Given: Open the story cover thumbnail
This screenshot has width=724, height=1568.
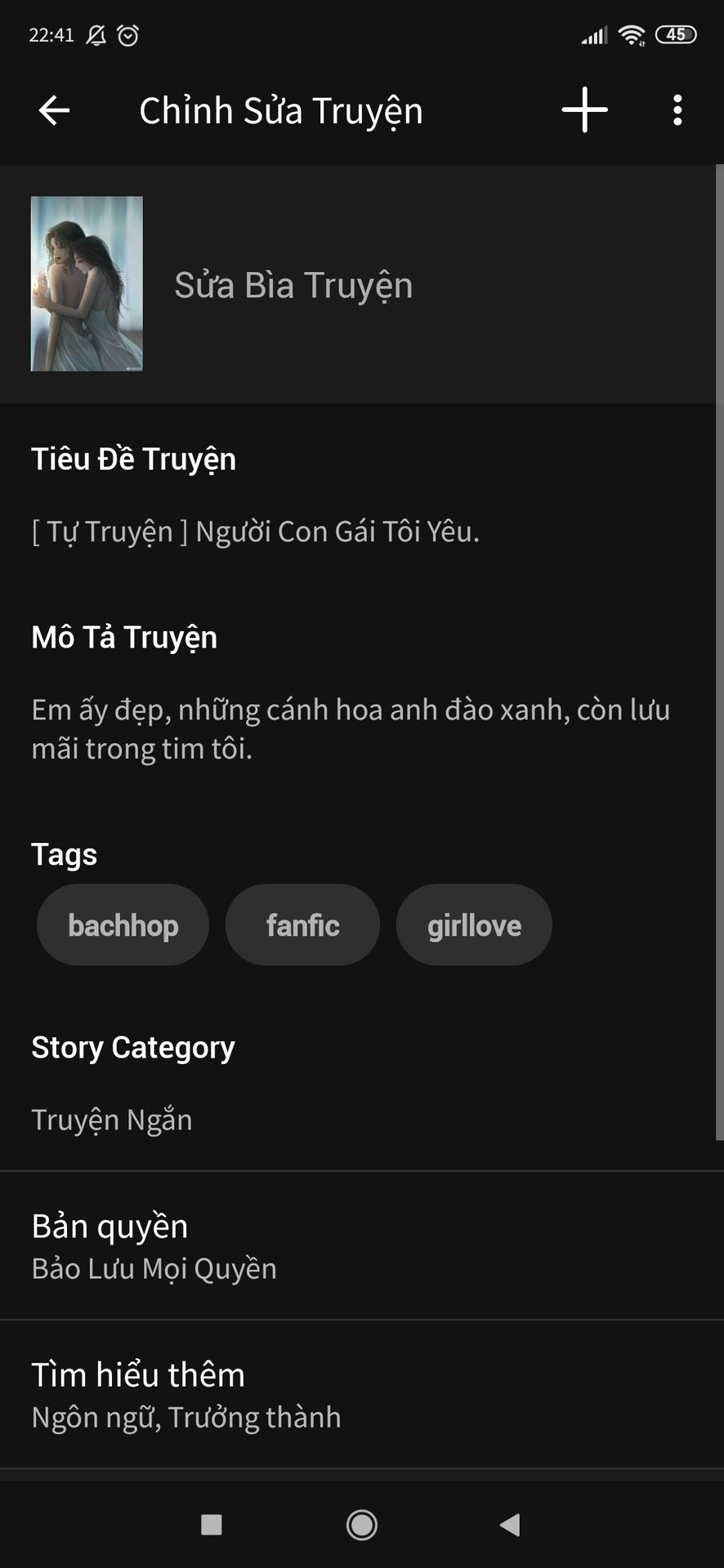Looking at the screenshot, I should point(87,283).
